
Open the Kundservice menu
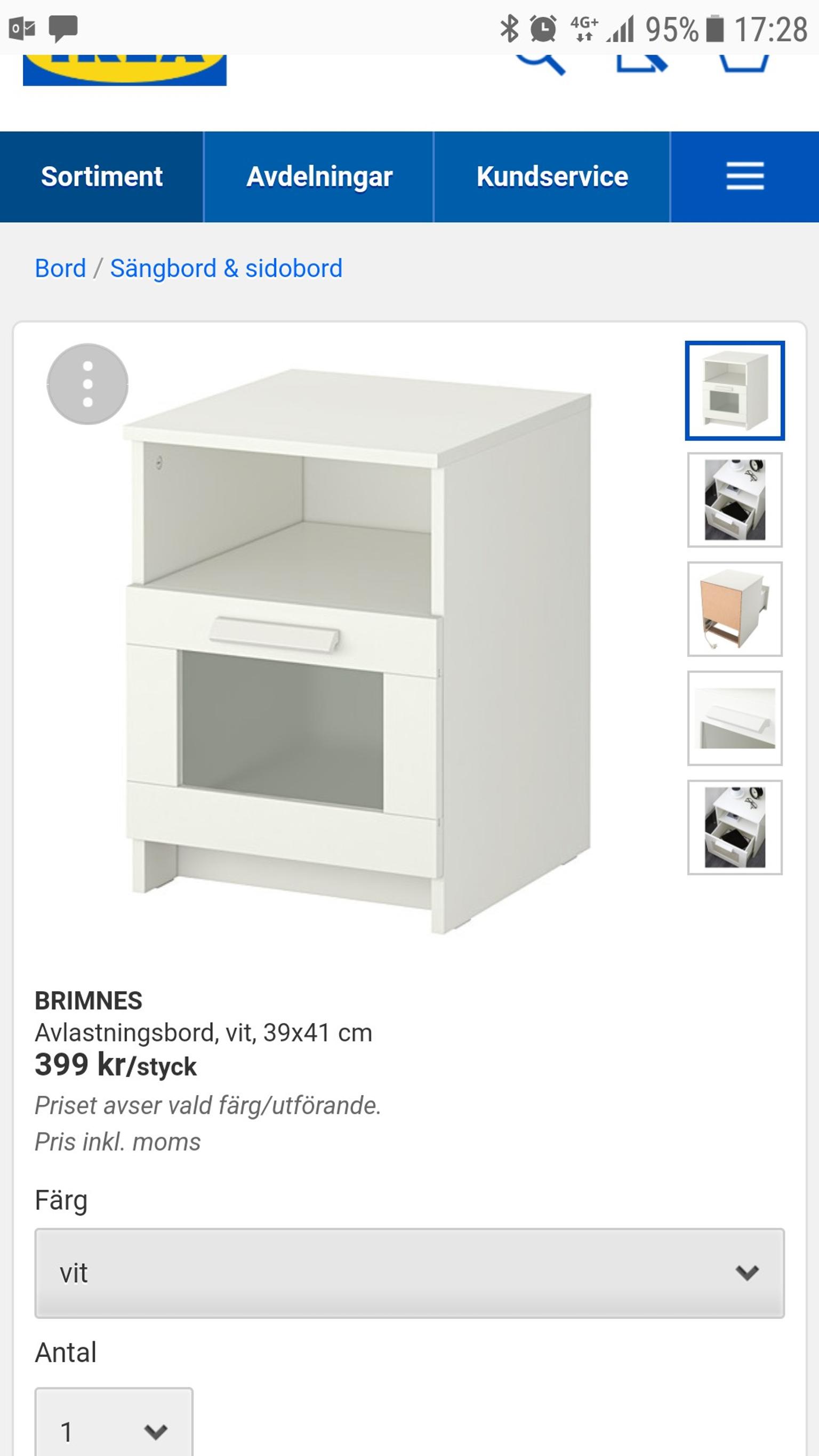click(x=551, y=176)
